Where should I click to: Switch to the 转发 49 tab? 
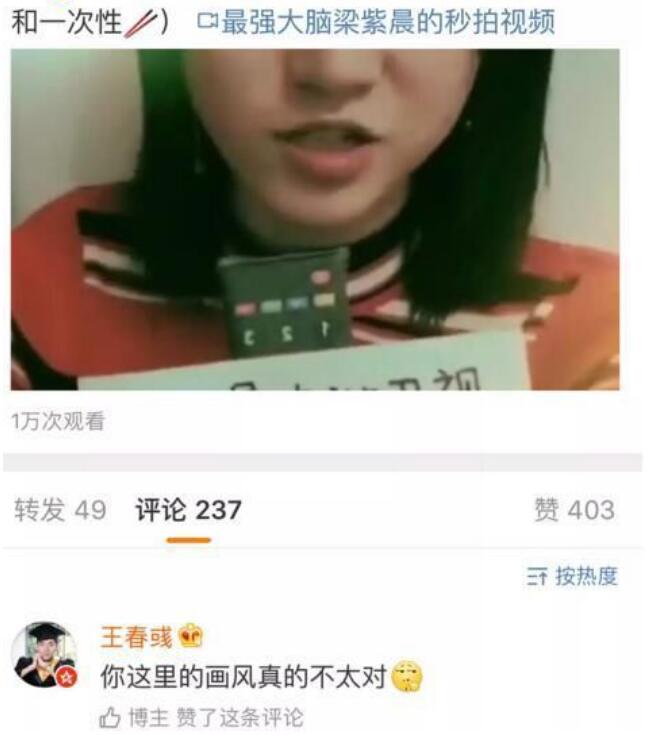60,510
